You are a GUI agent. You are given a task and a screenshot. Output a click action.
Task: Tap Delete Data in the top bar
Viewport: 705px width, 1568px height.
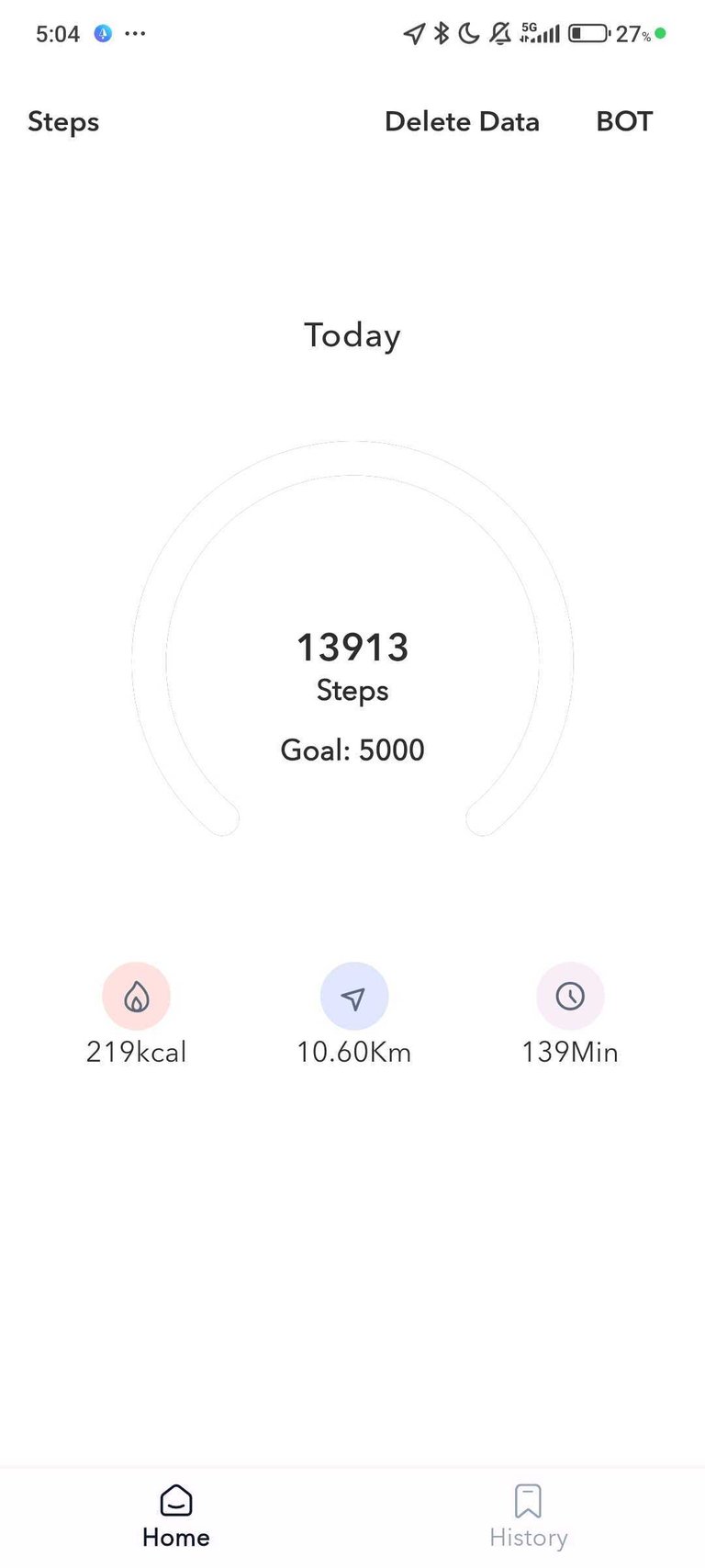point(462,121)
